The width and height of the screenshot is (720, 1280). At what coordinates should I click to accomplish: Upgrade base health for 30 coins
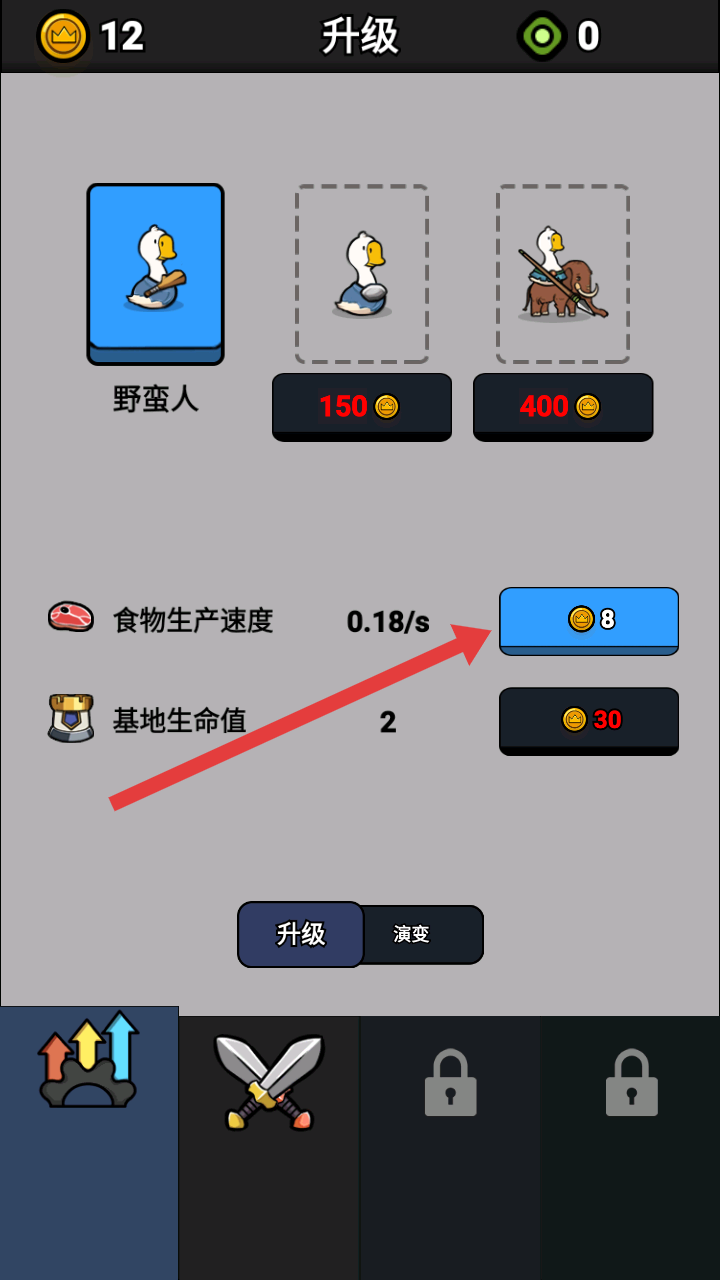pos(588,720)
